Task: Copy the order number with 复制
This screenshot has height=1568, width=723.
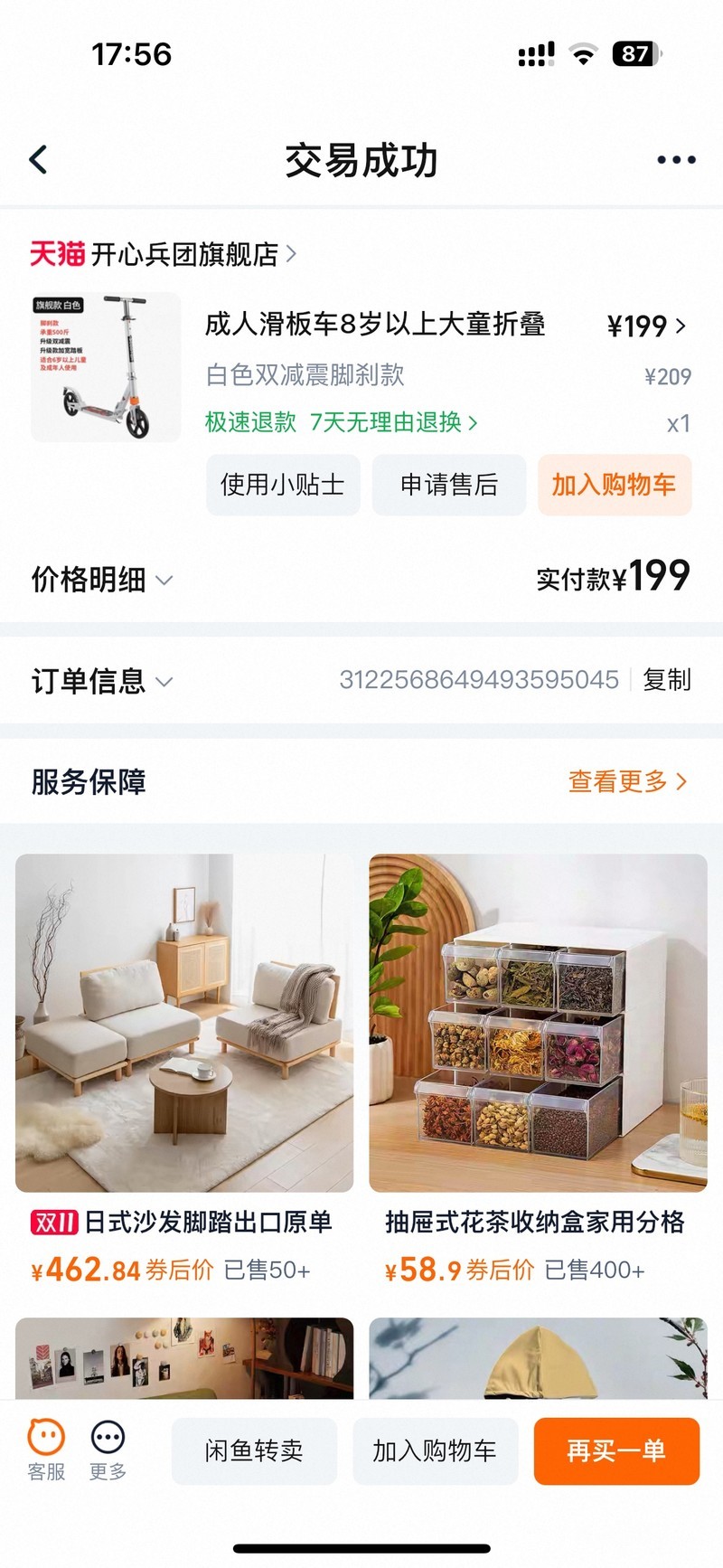Action: (667, 680)
